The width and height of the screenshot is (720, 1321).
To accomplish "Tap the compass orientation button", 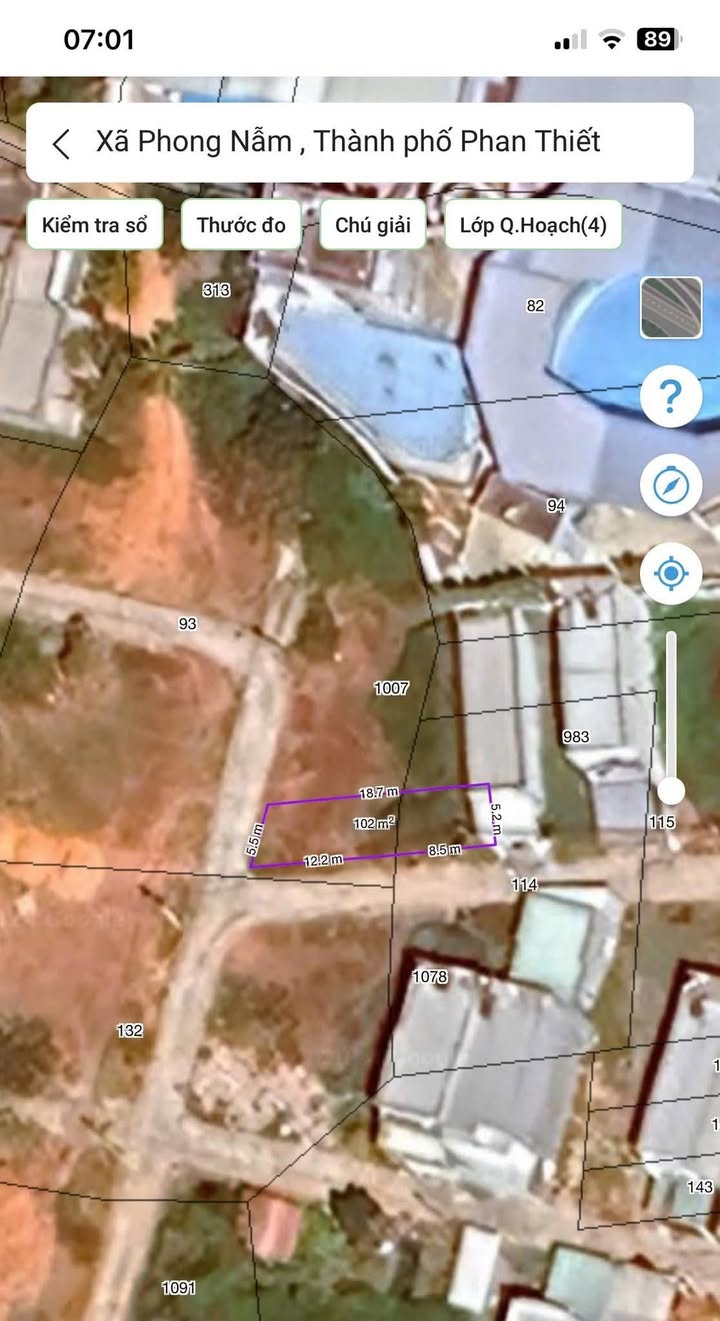I will point(671,486).
